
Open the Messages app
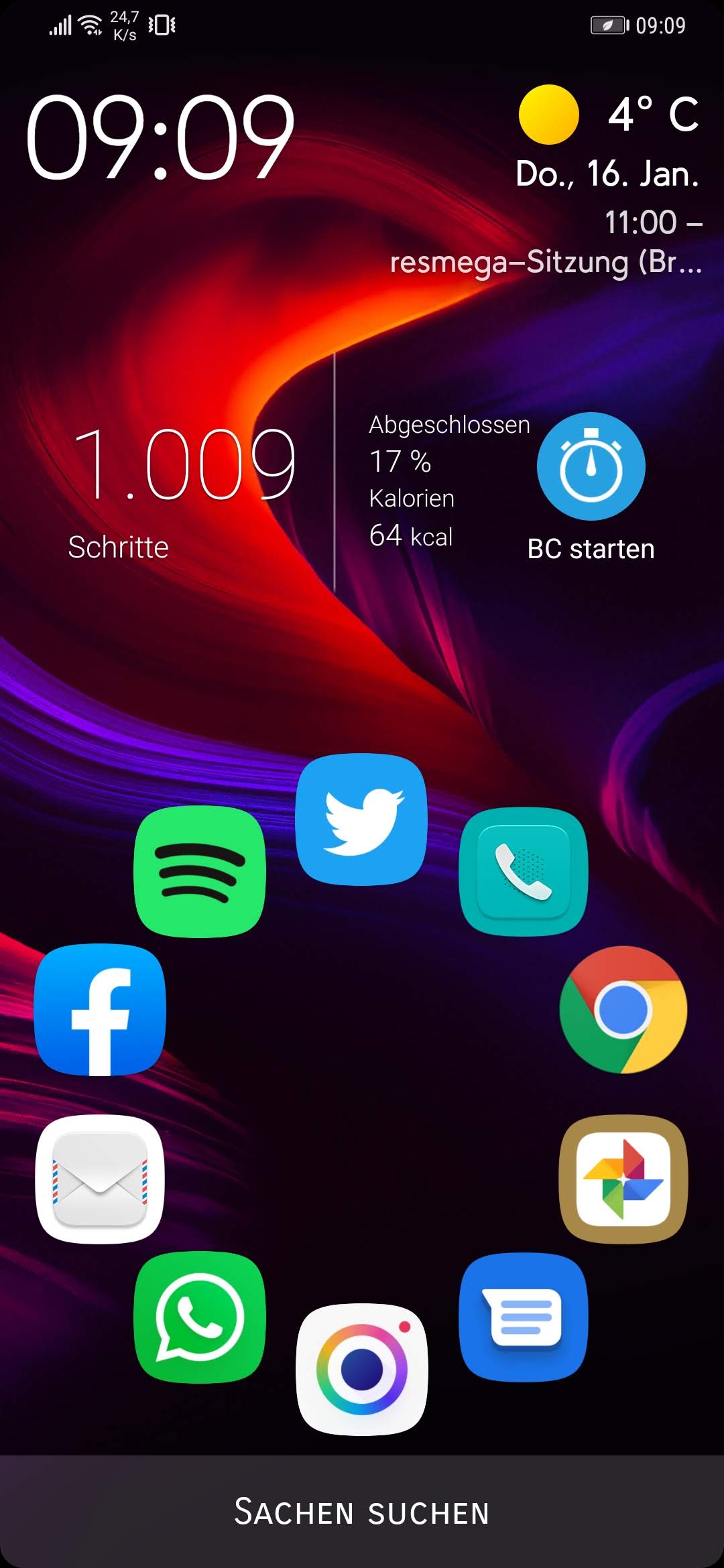tap(524, 1317)
